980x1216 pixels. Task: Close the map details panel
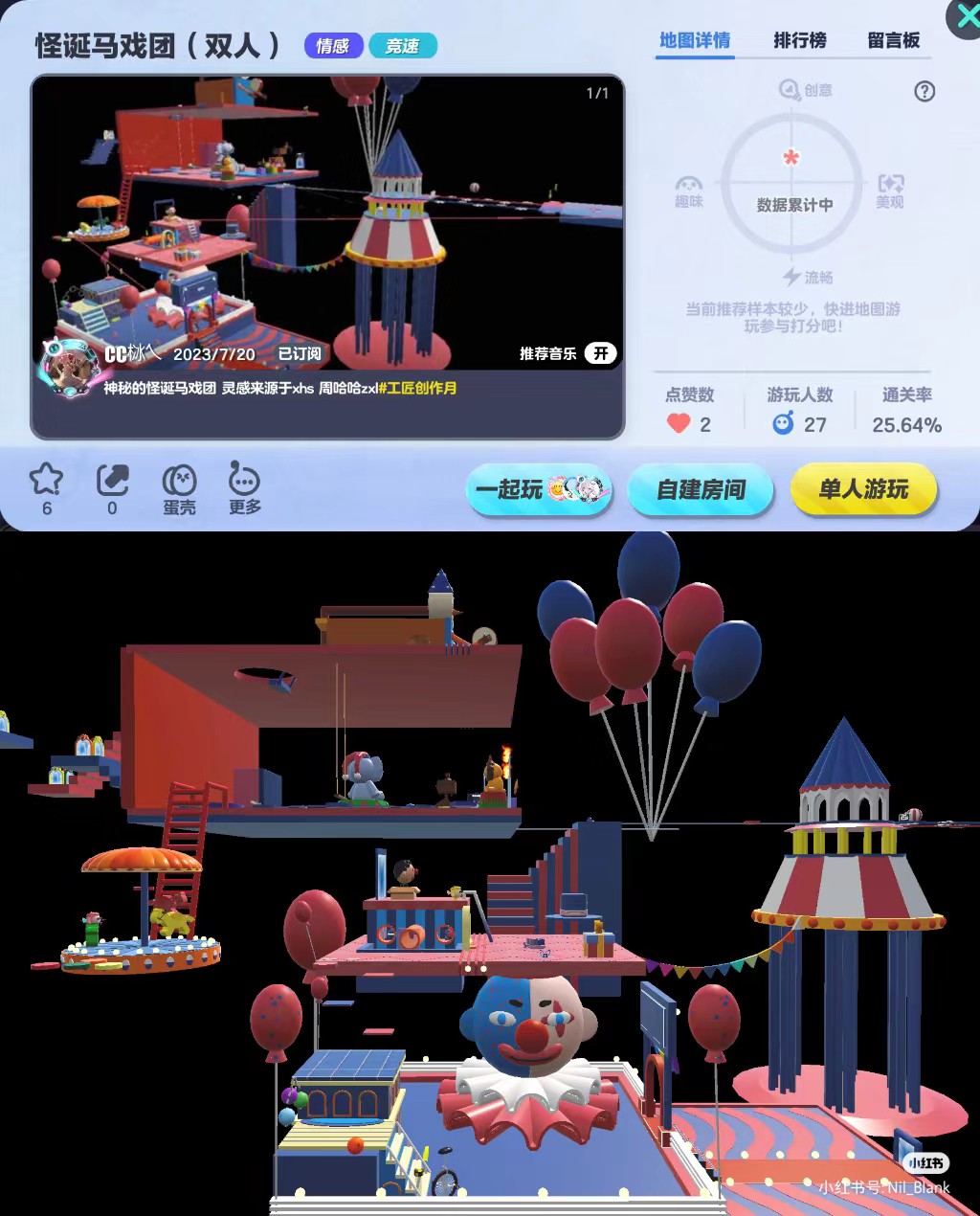pyautogui.click(x=964, y=17)
